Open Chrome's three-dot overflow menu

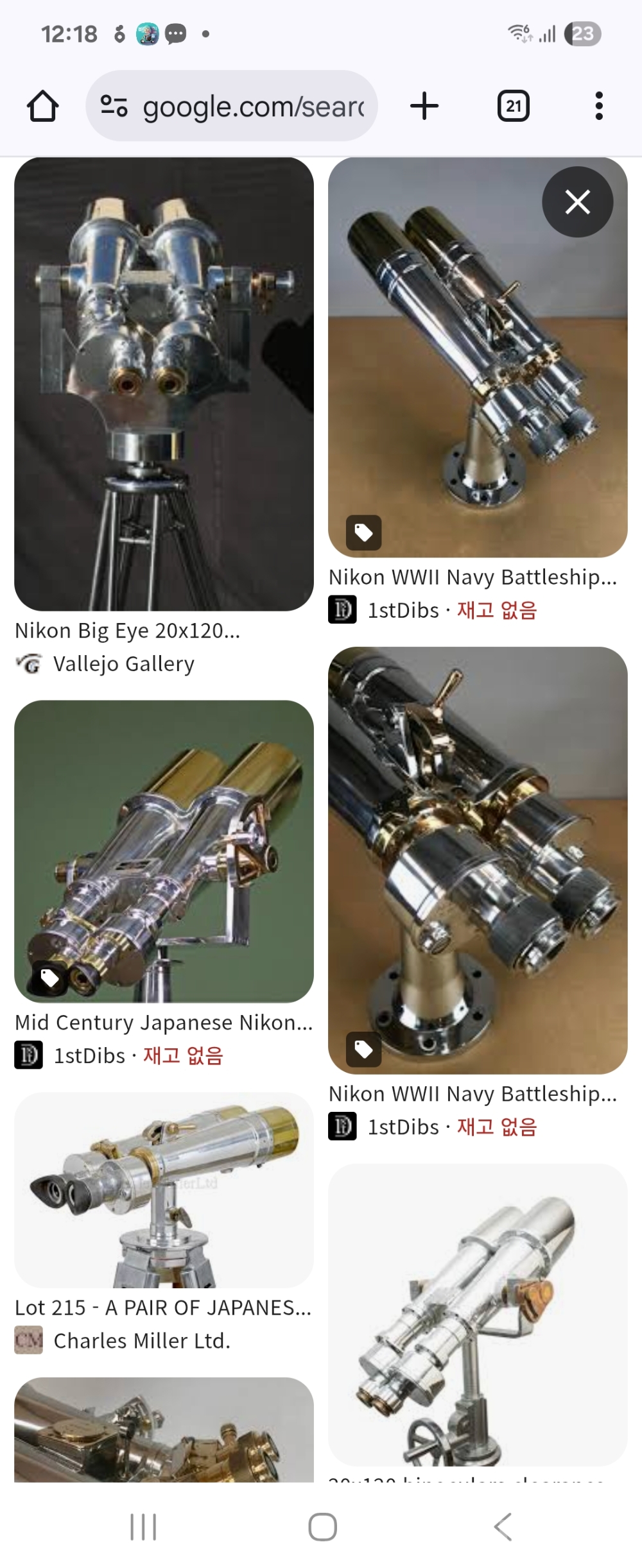tap(598, 106)
